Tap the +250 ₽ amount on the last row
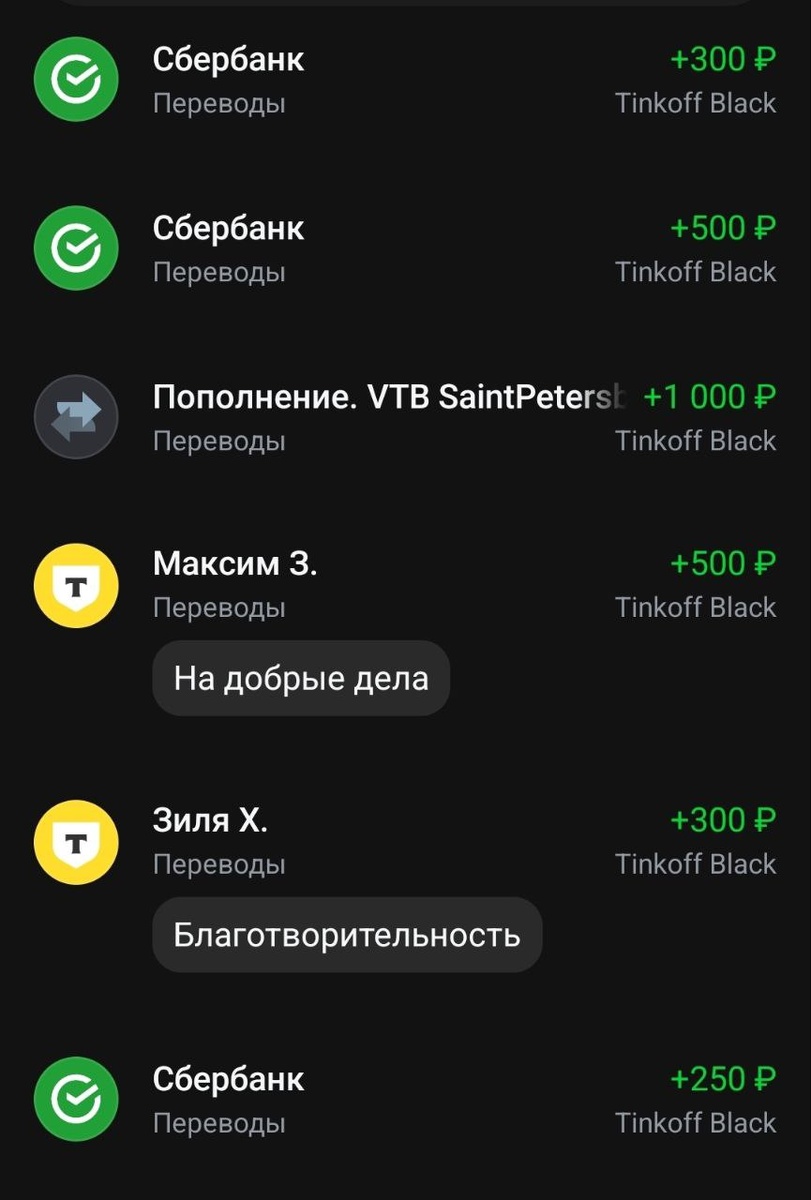Image resolution: width=811 pixels, height=1200 pixels. [723, 1078]
